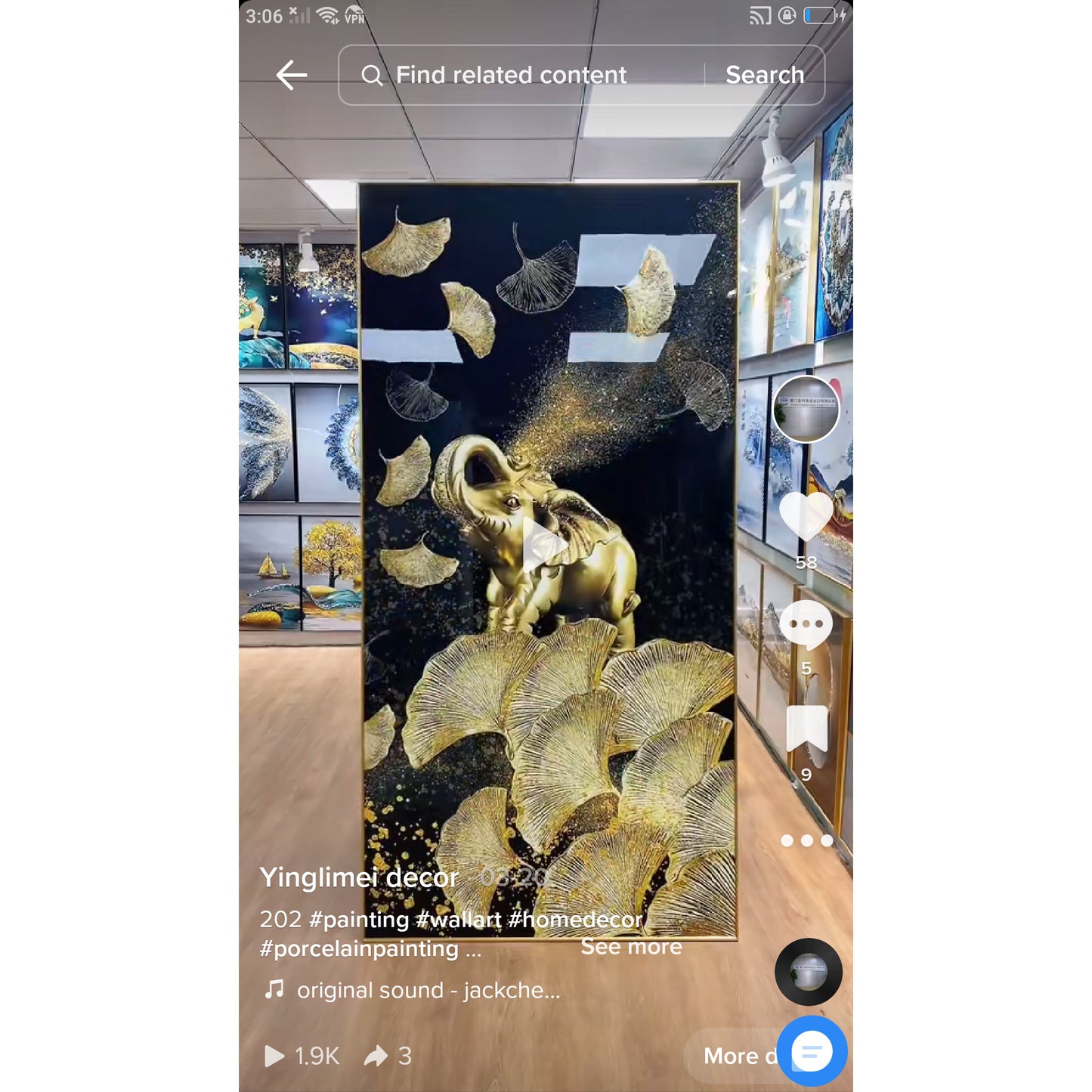Open the comments bubble

806,626
